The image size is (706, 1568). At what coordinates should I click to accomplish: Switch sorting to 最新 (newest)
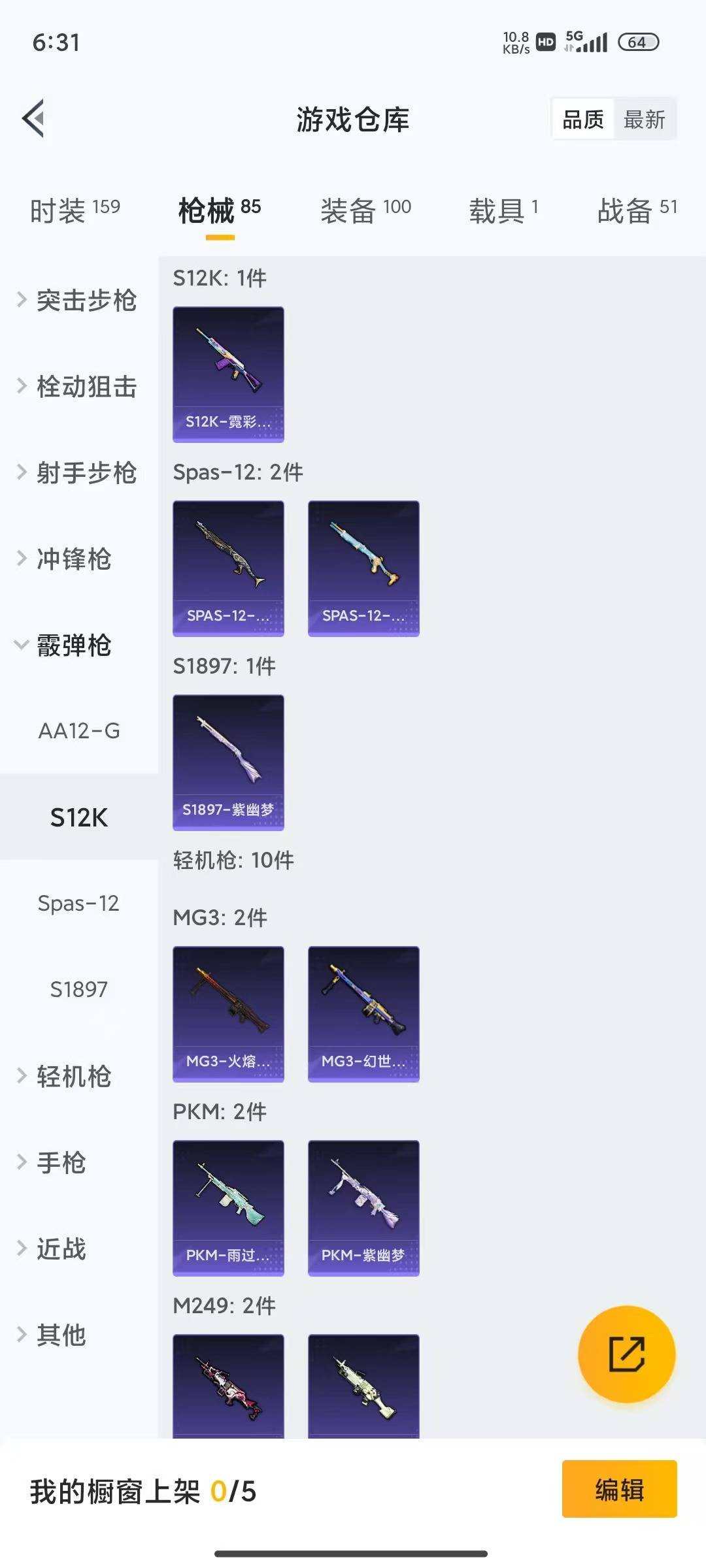click(x=645, y=120)
